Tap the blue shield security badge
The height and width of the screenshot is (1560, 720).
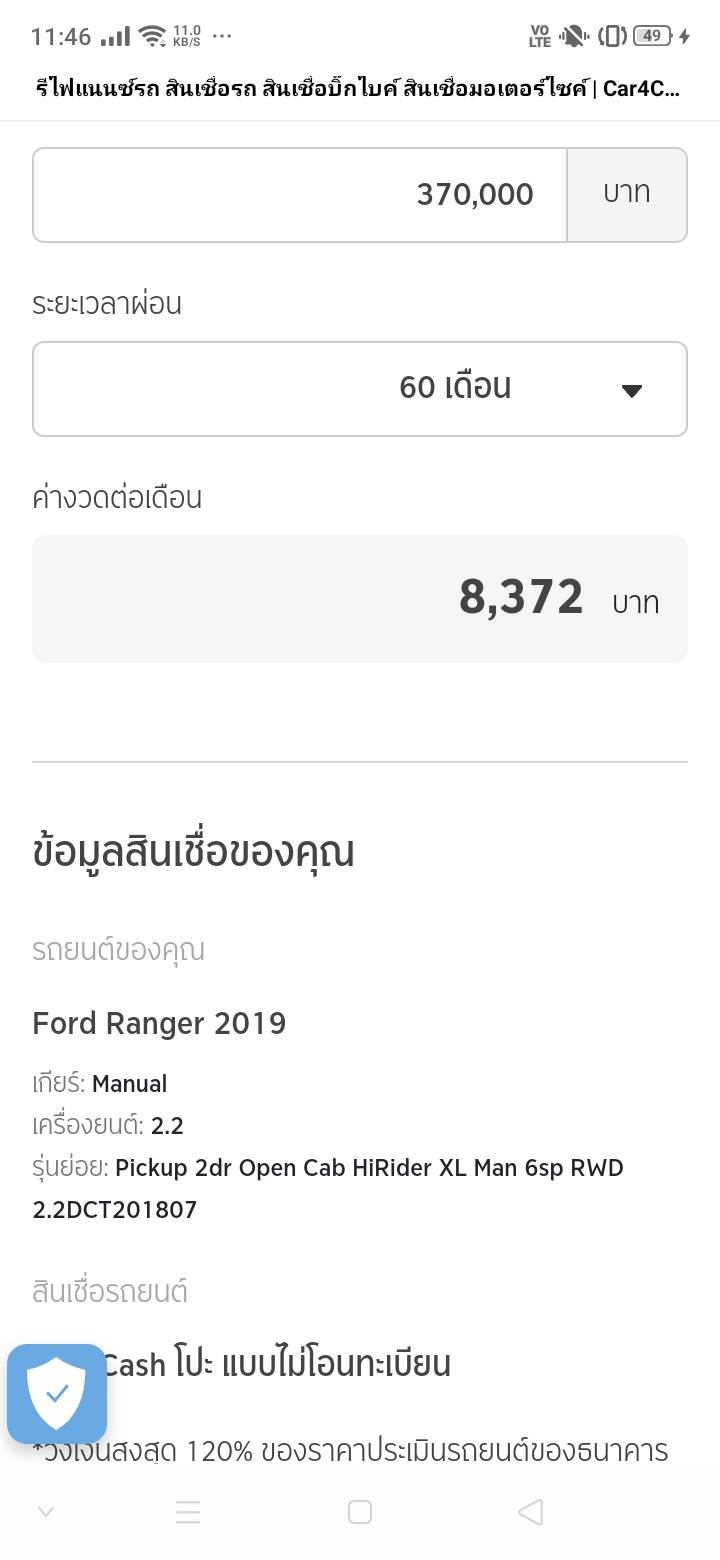click(57, 1393)
